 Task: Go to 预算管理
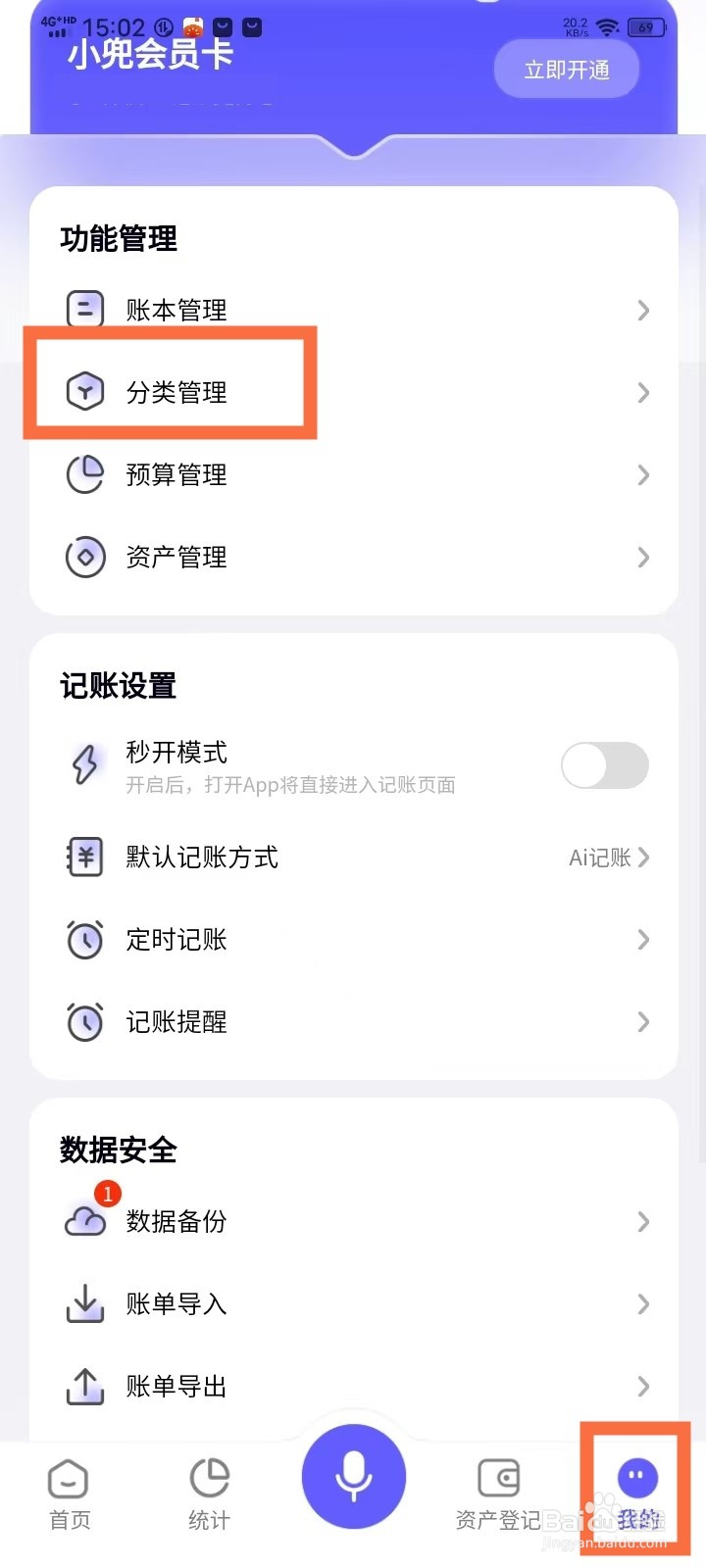tap(353, 475)
